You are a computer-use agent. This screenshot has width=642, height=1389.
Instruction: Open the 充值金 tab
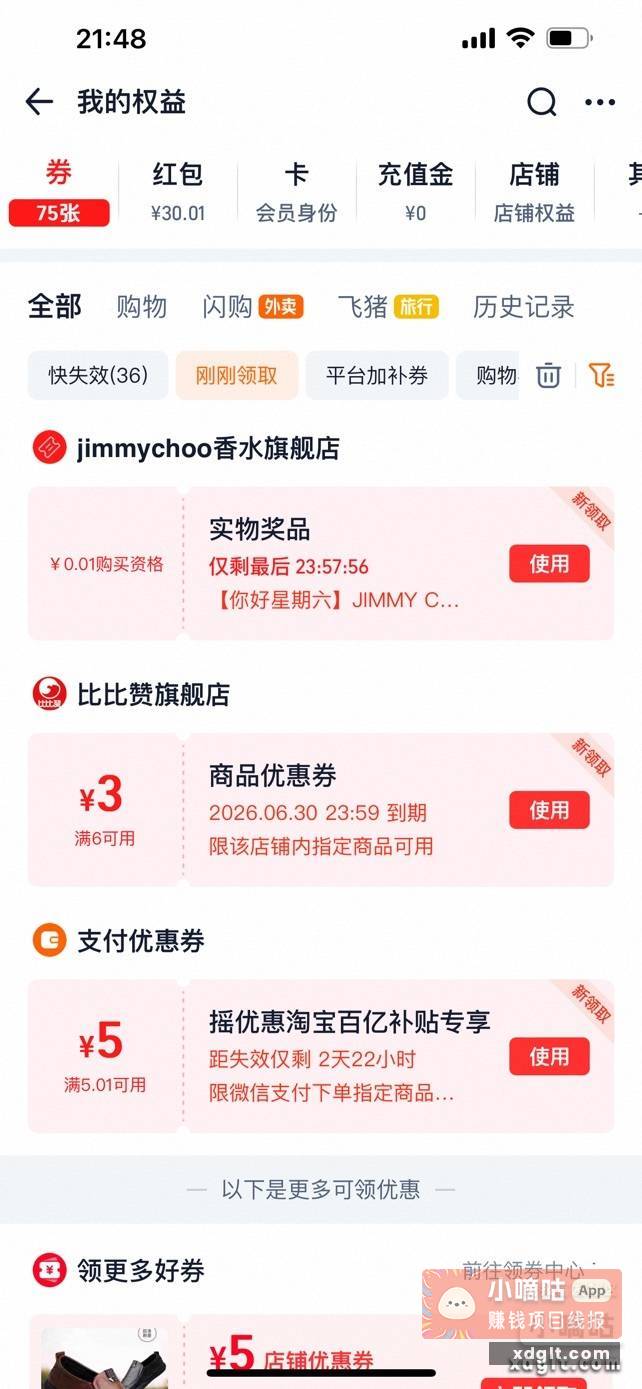415,191
